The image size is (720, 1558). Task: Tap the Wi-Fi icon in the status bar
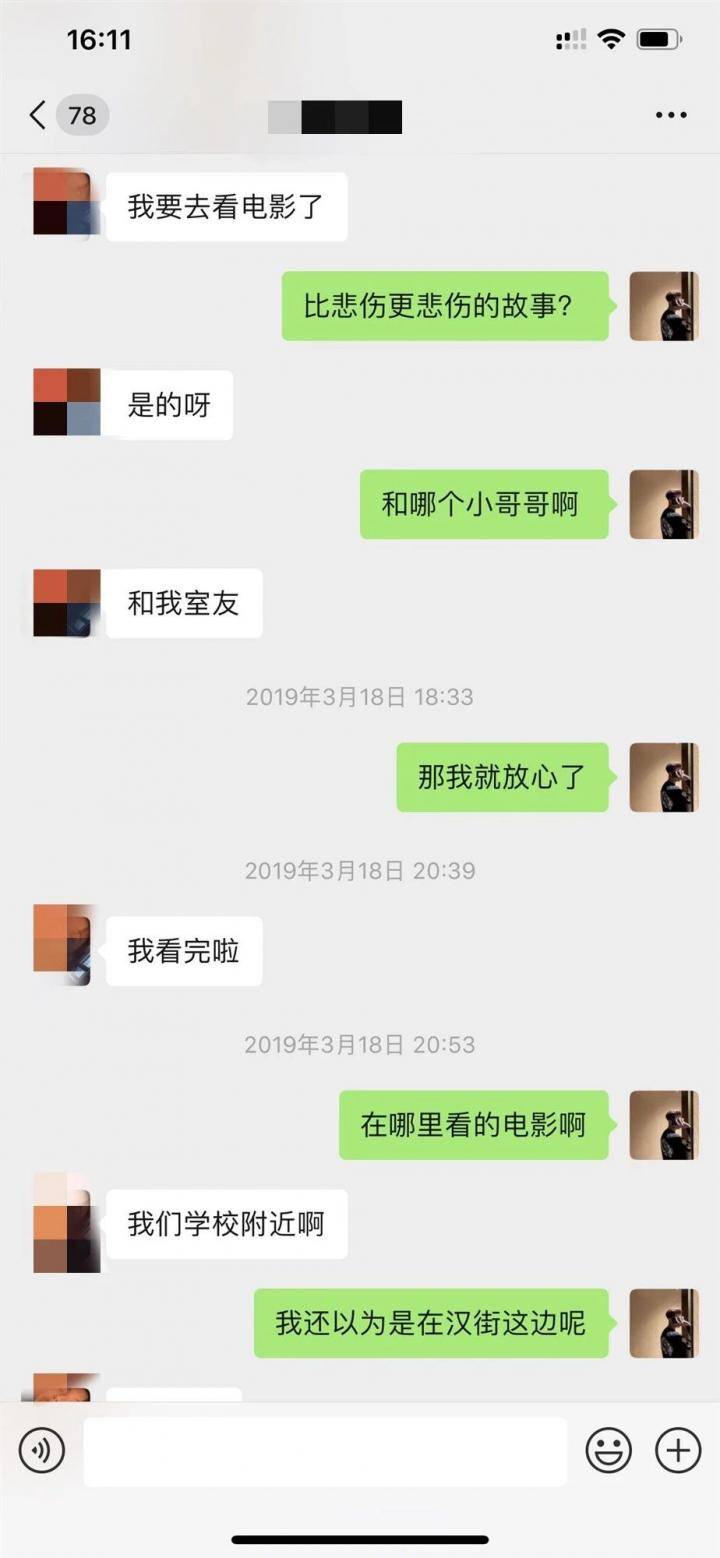(x=612, y=38)
